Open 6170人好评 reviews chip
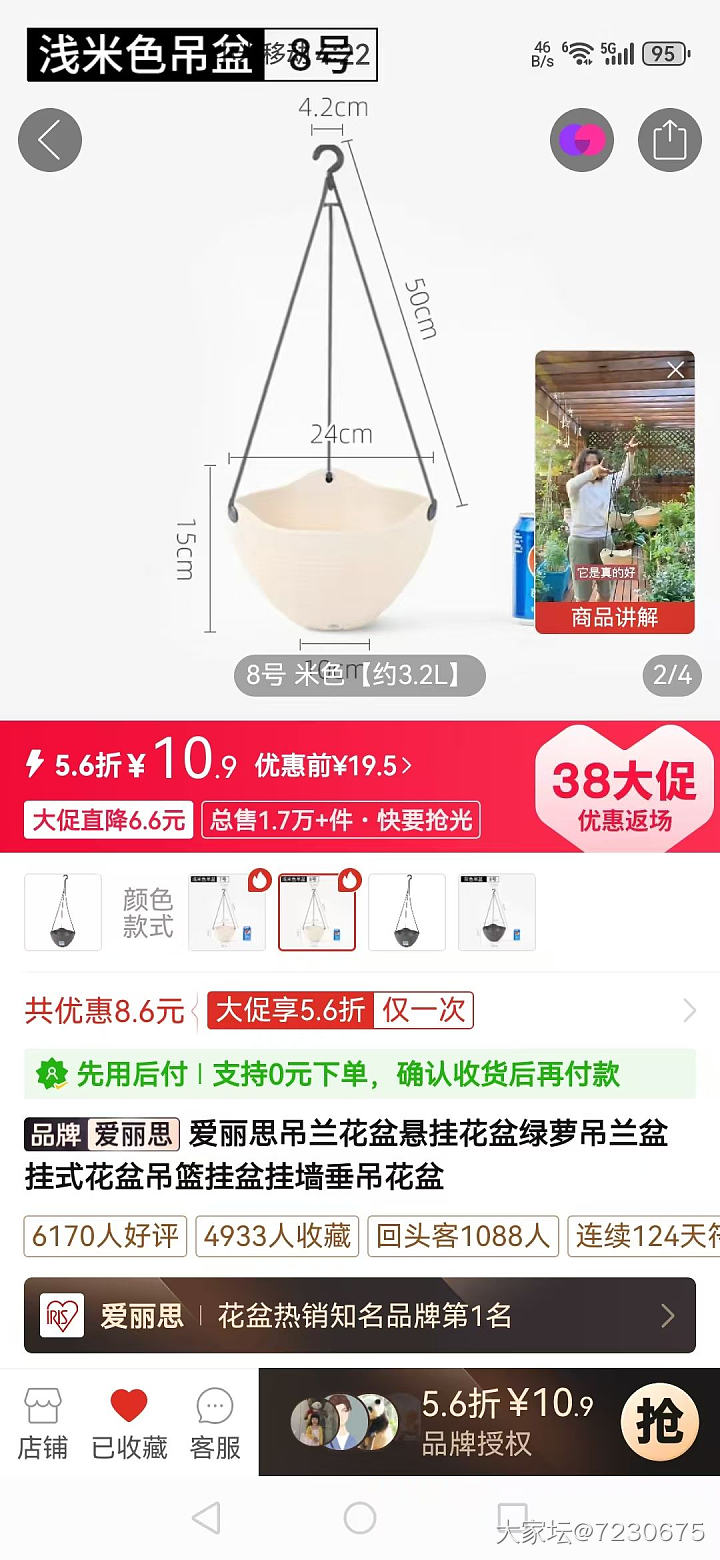This screenshot has width=720, height=1560. [x=105, y=1236]
